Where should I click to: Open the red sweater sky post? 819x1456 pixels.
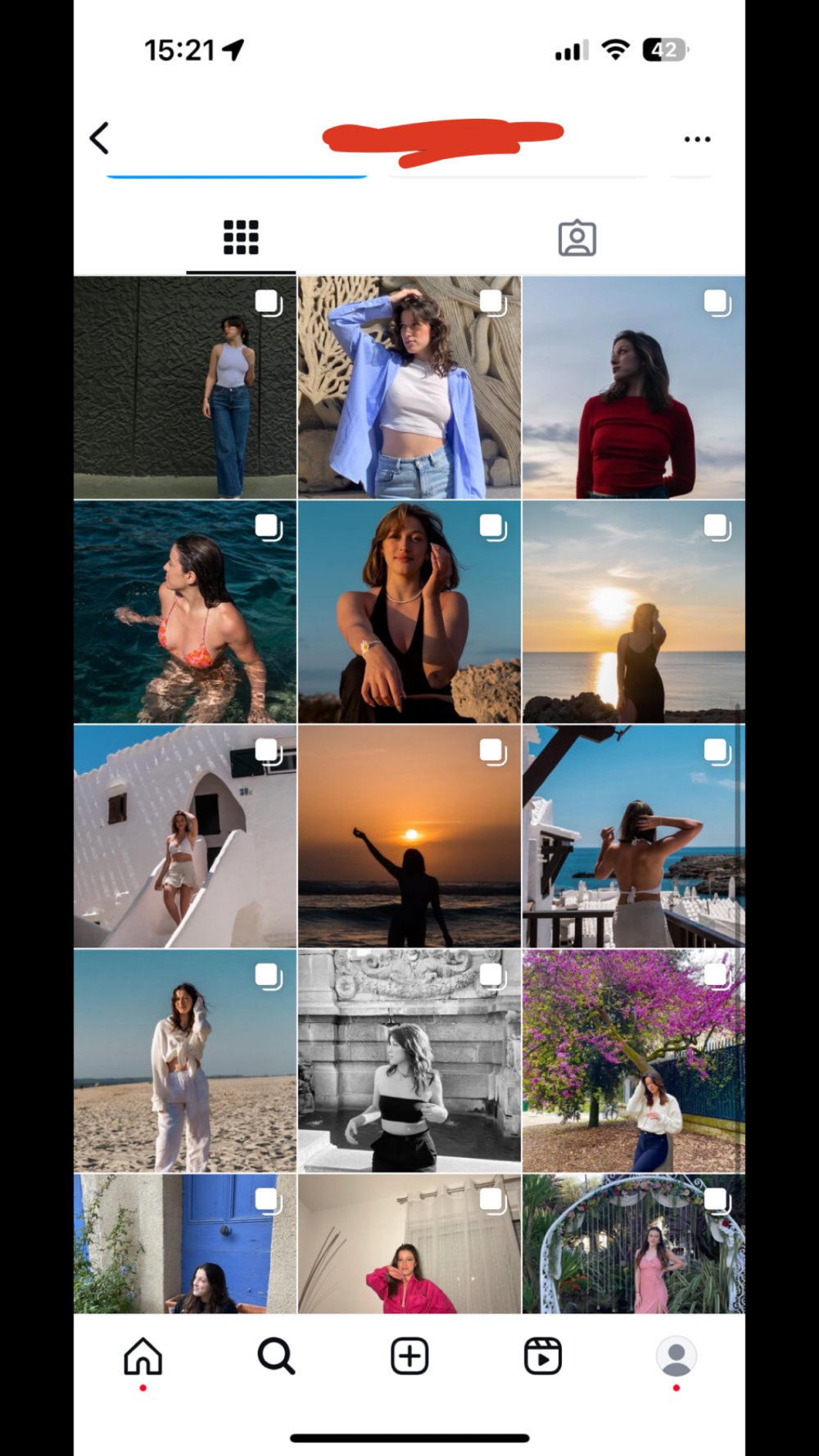[x=633, y=388]
